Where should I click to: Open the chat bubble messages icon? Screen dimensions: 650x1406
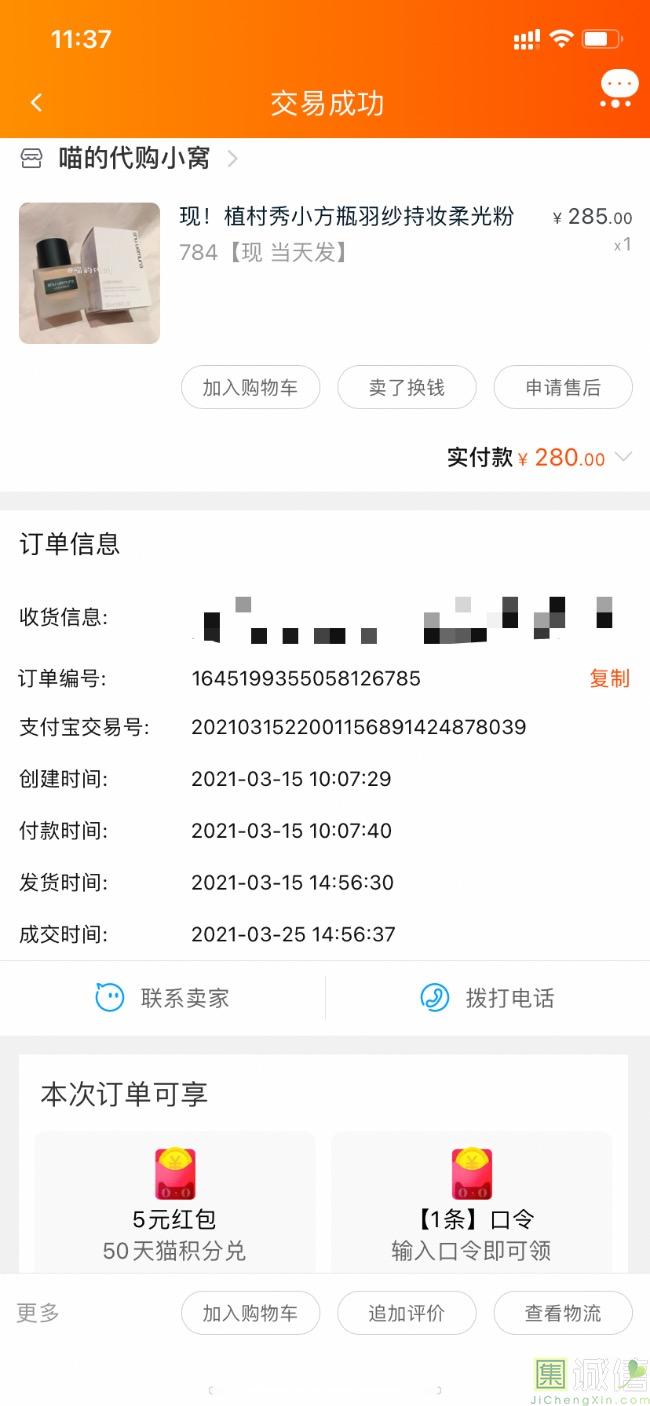(618, 88)
